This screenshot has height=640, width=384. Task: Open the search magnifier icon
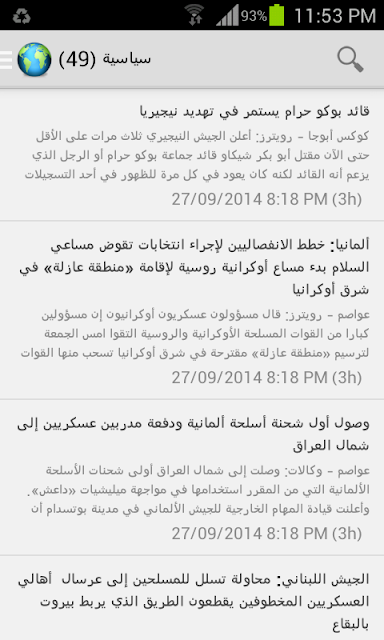coord(350,60)
